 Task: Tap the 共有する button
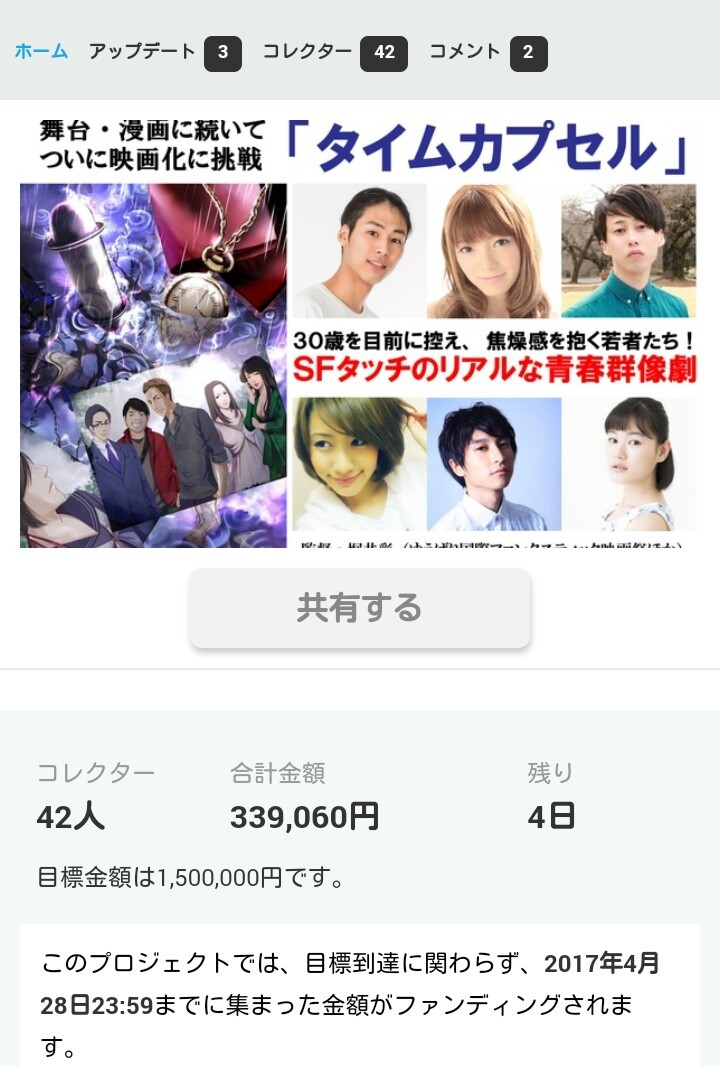[x=360, y=608]
